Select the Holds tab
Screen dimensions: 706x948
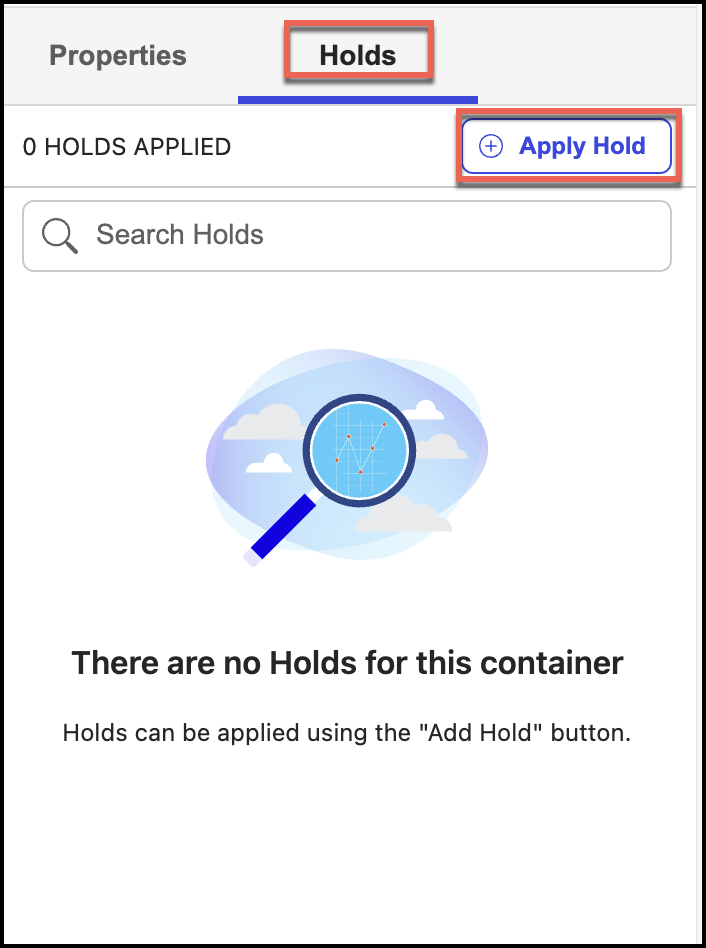(x=358, y=55)
